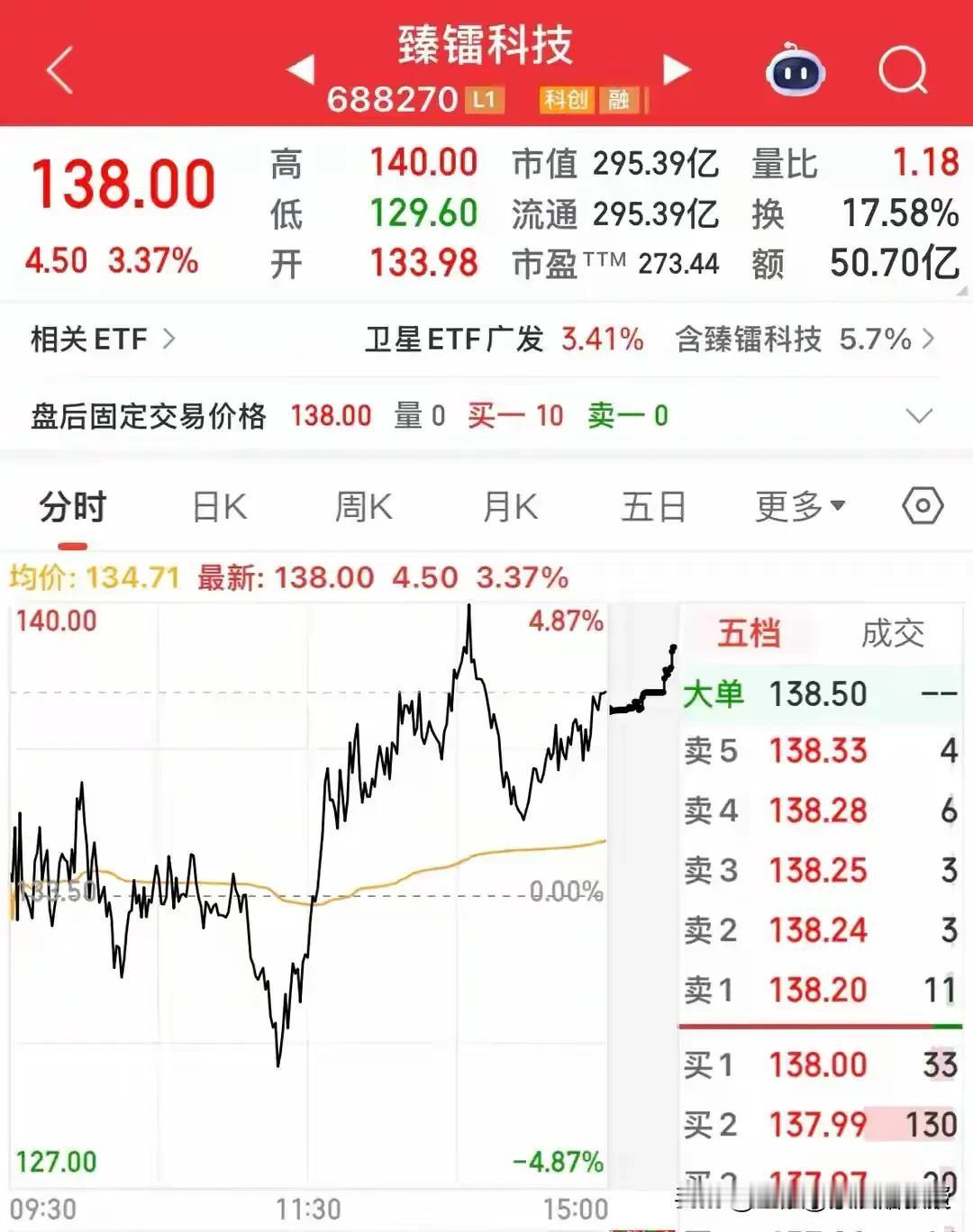Click the 科创 STAR Market badge
The width and height of the screenshot is (973, 1232).
coord(568,101)
